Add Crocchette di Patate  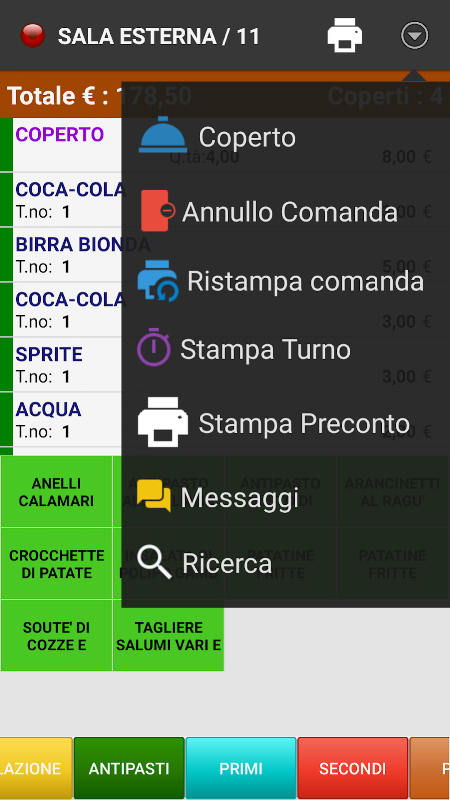point(56,564)
